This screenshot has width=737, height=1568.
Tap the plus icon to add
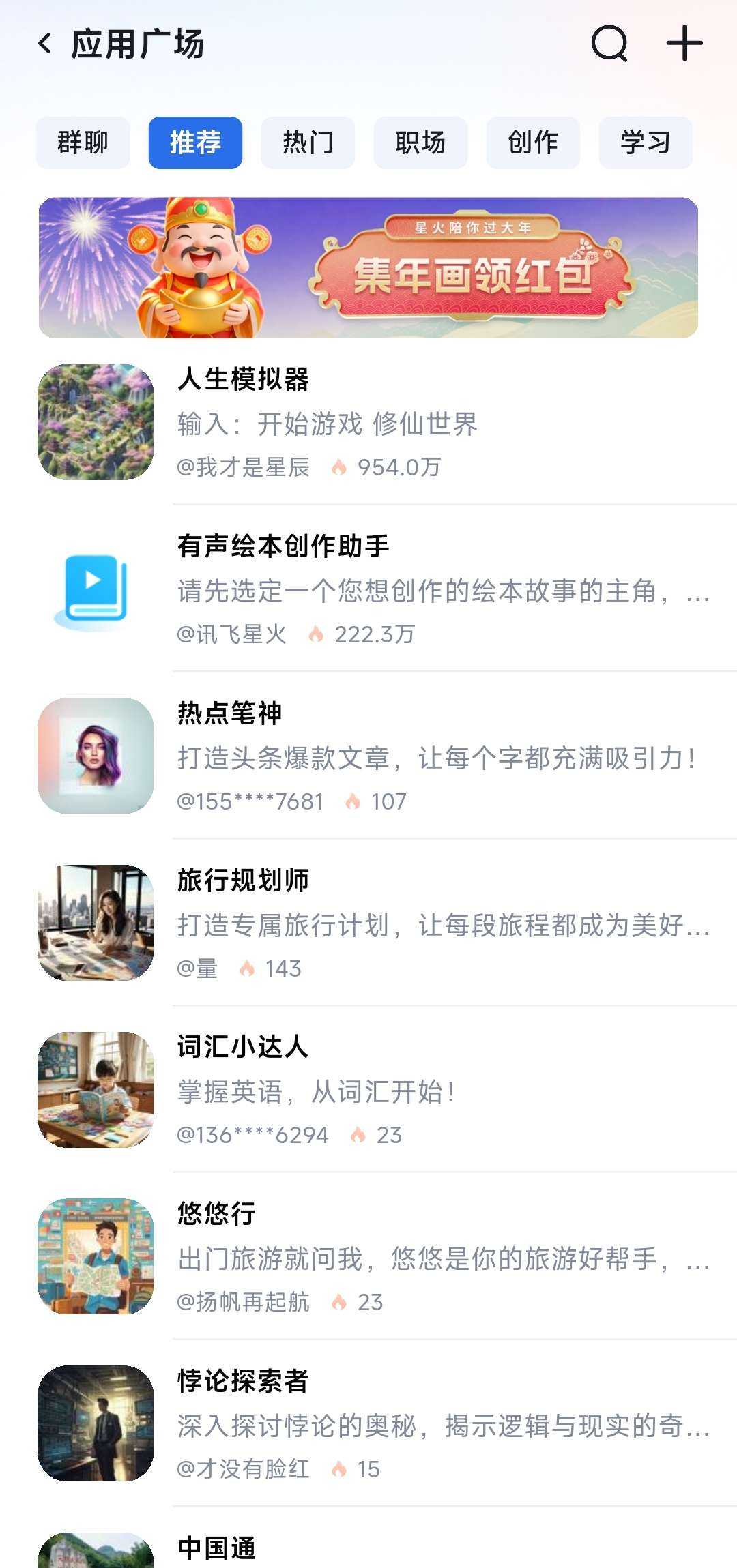point(684,44)
